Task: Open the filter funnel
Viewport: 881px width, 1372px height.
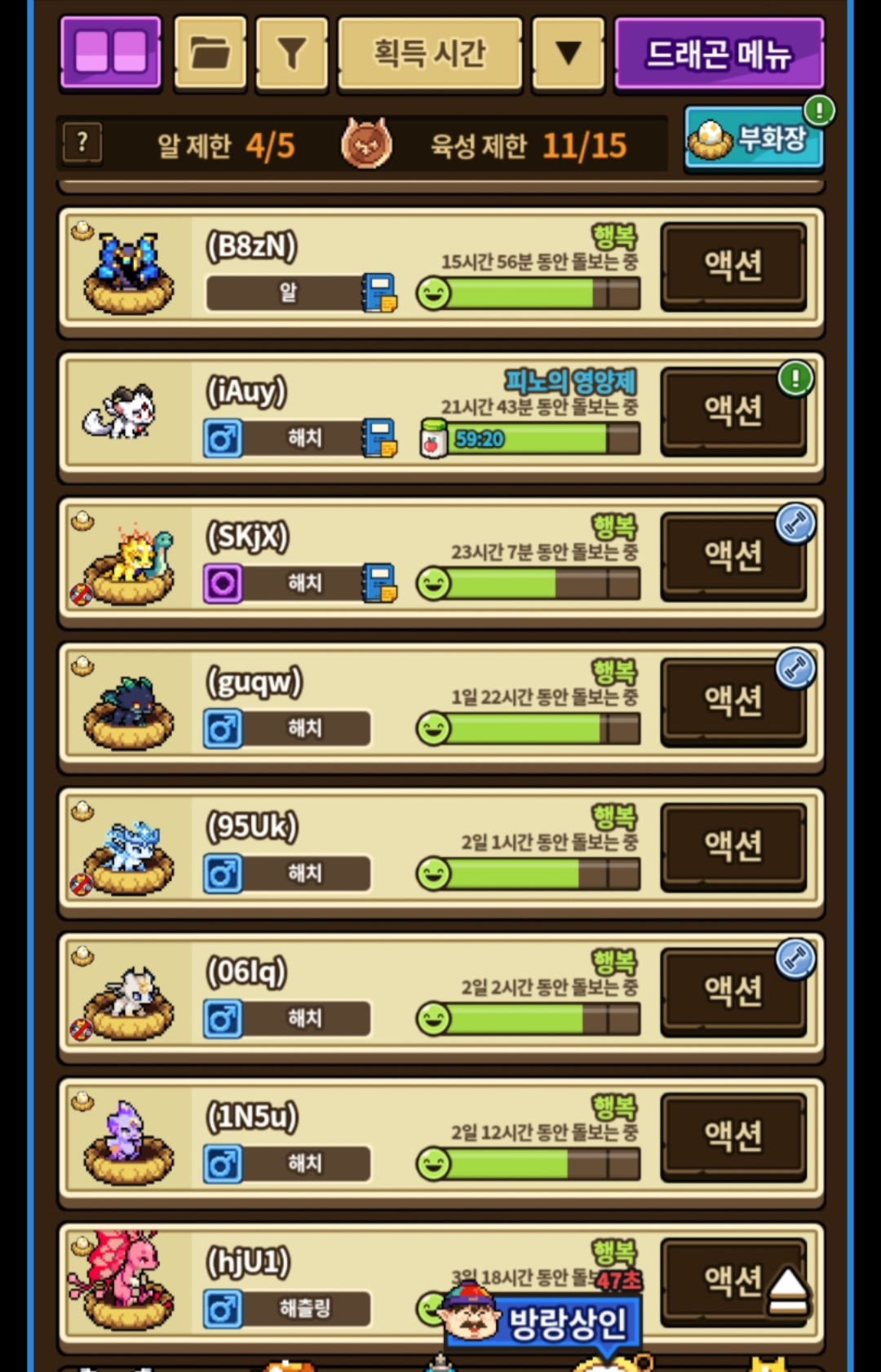Action: coord(291,53)
